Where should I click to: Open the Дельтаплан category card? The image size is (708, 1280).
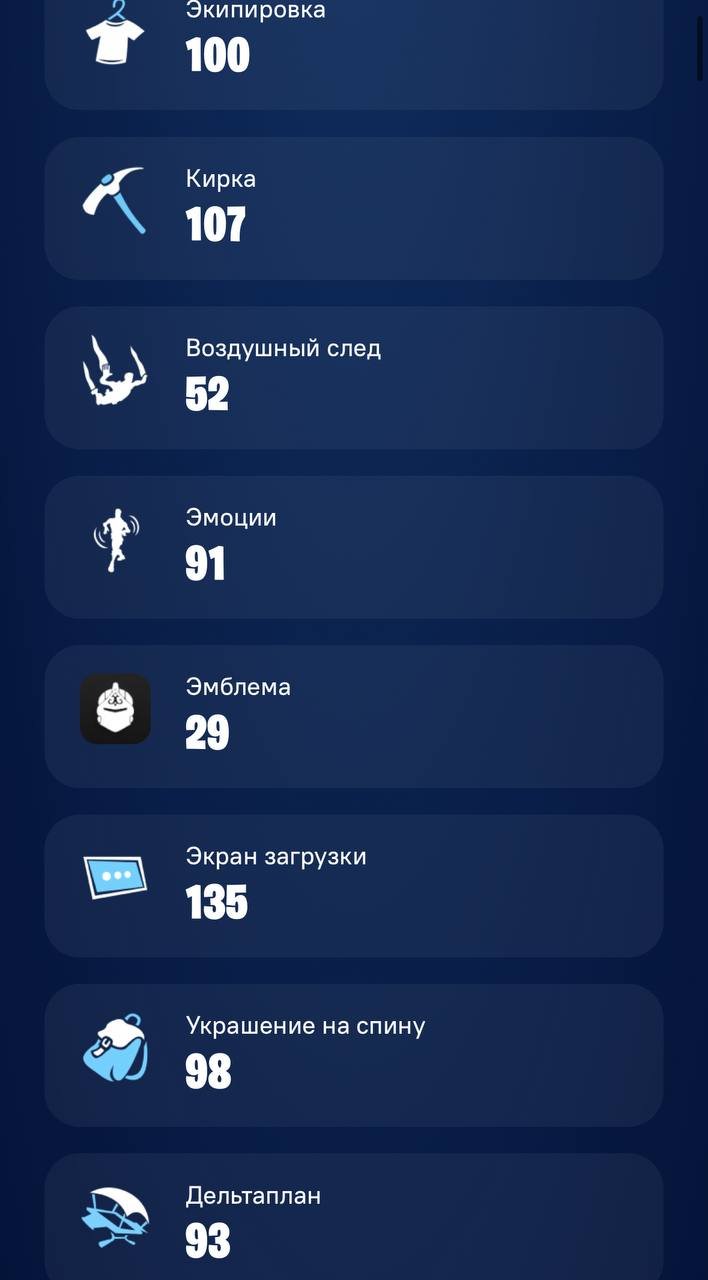coord(354,1217)
